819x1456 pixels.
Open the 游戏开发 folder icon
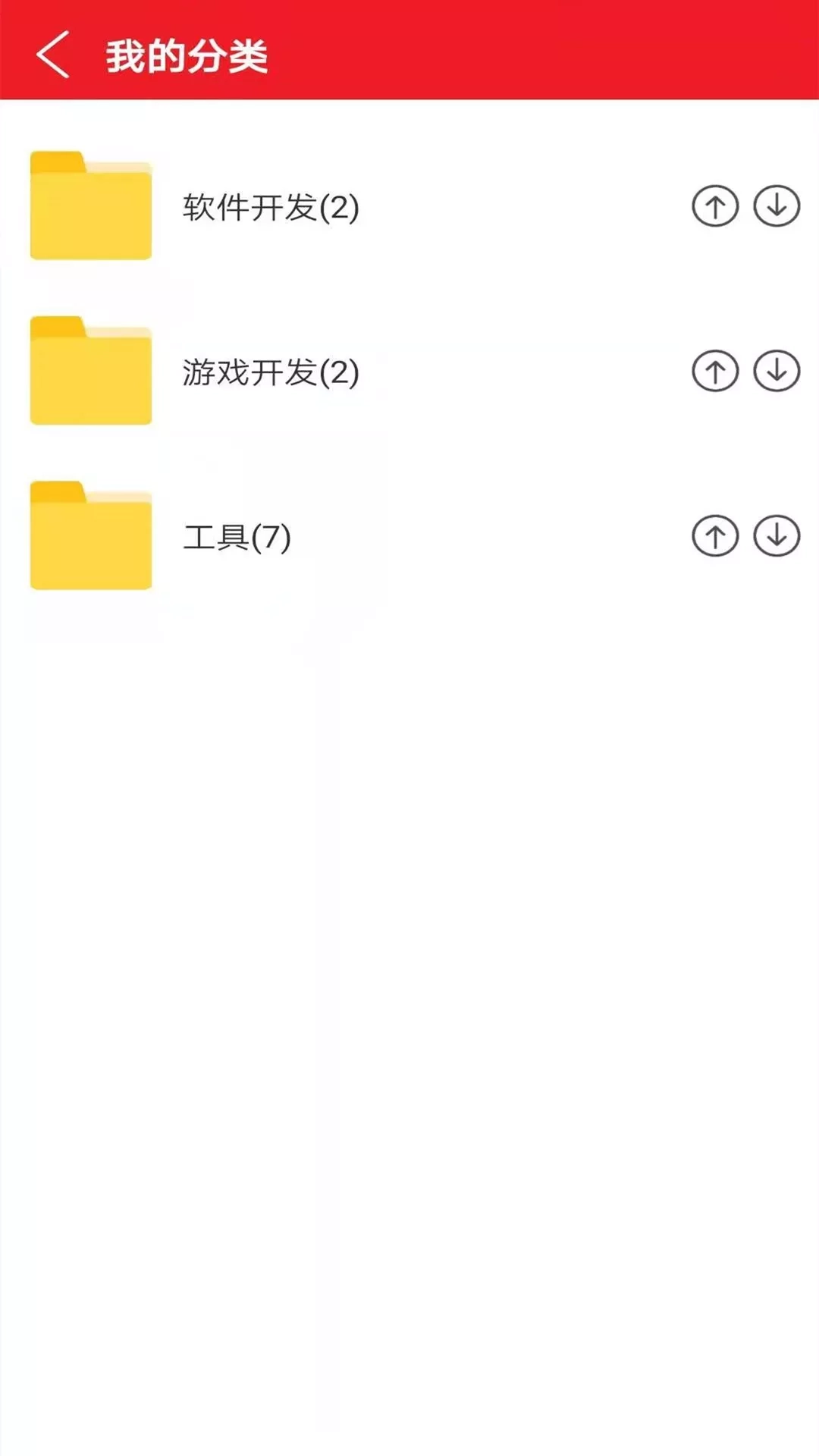[x=91, y=370]
